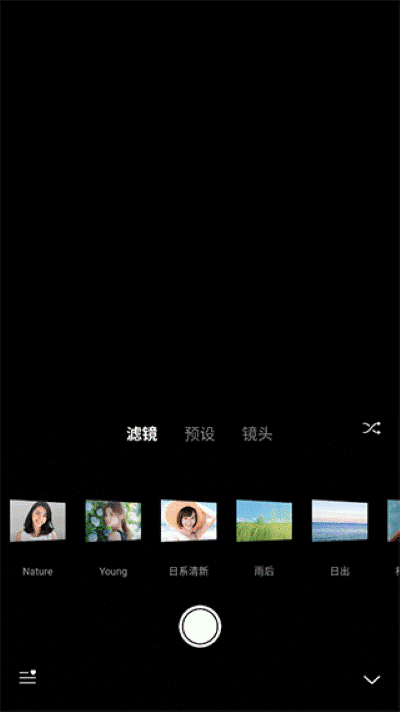The image size is (400, 712).
Task: Switch to the 预设 tab
Action: [199, 434]
